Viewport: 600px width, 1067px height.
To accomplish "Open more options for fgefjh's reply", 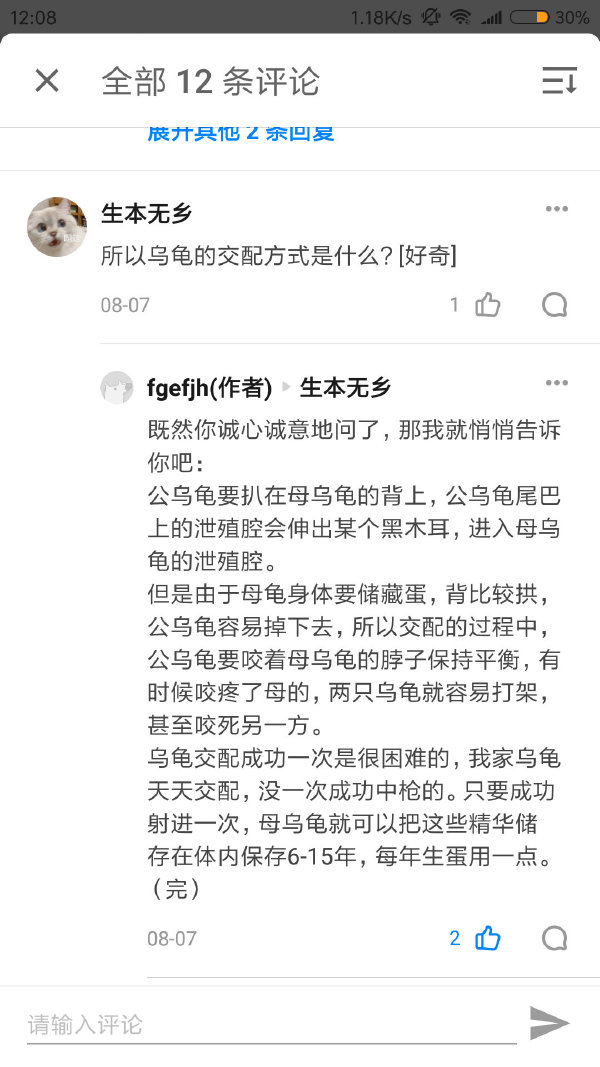I will click(x=556, y=383).
